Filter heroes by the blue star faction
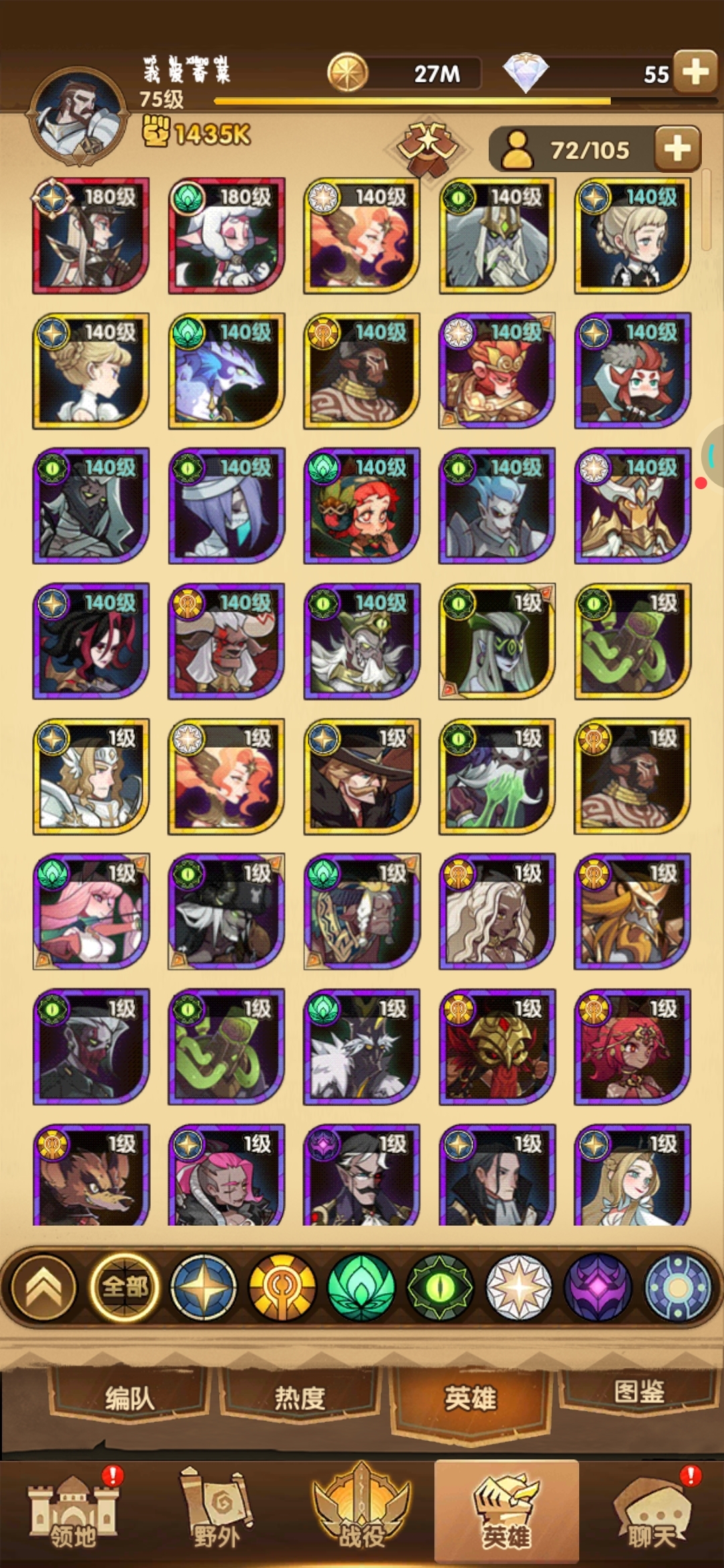Image resolution: width=724 pixels, height=1568 pixels. 204,1287
